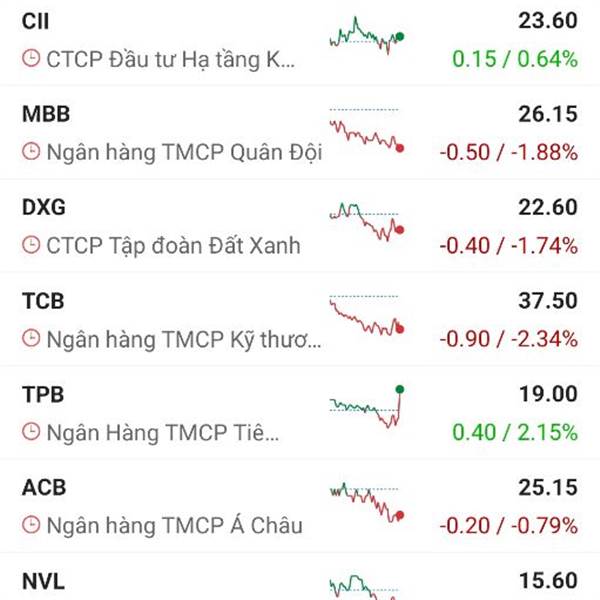Tap the TPB stock row
Screen dimensions: 600x600
300,412
